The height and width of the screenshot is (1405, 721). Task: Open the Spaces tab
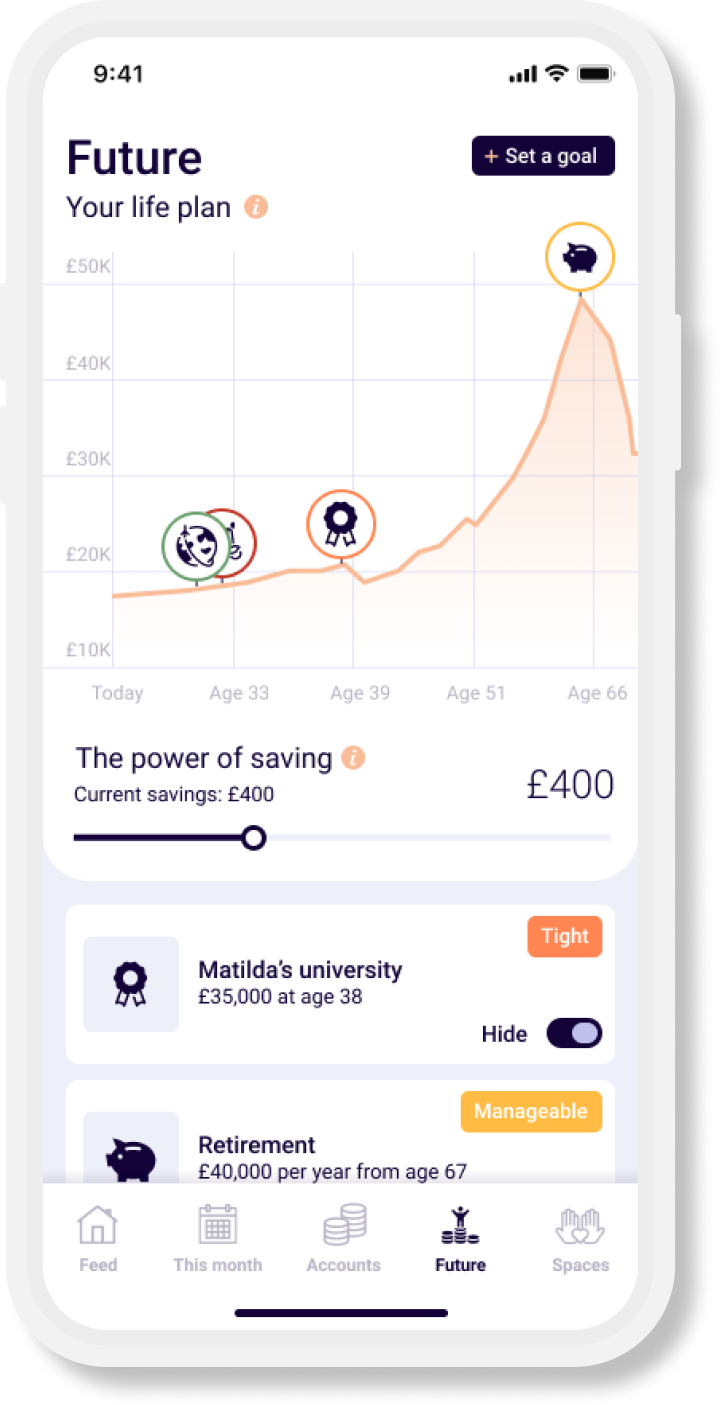pos(580,1239)
